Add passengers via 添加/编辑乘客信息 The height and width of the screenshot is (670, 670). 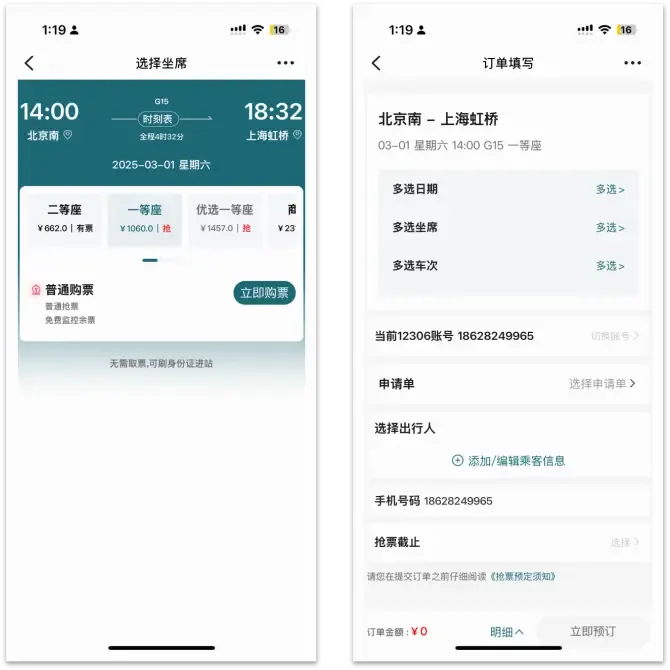[x=509, y=461]
